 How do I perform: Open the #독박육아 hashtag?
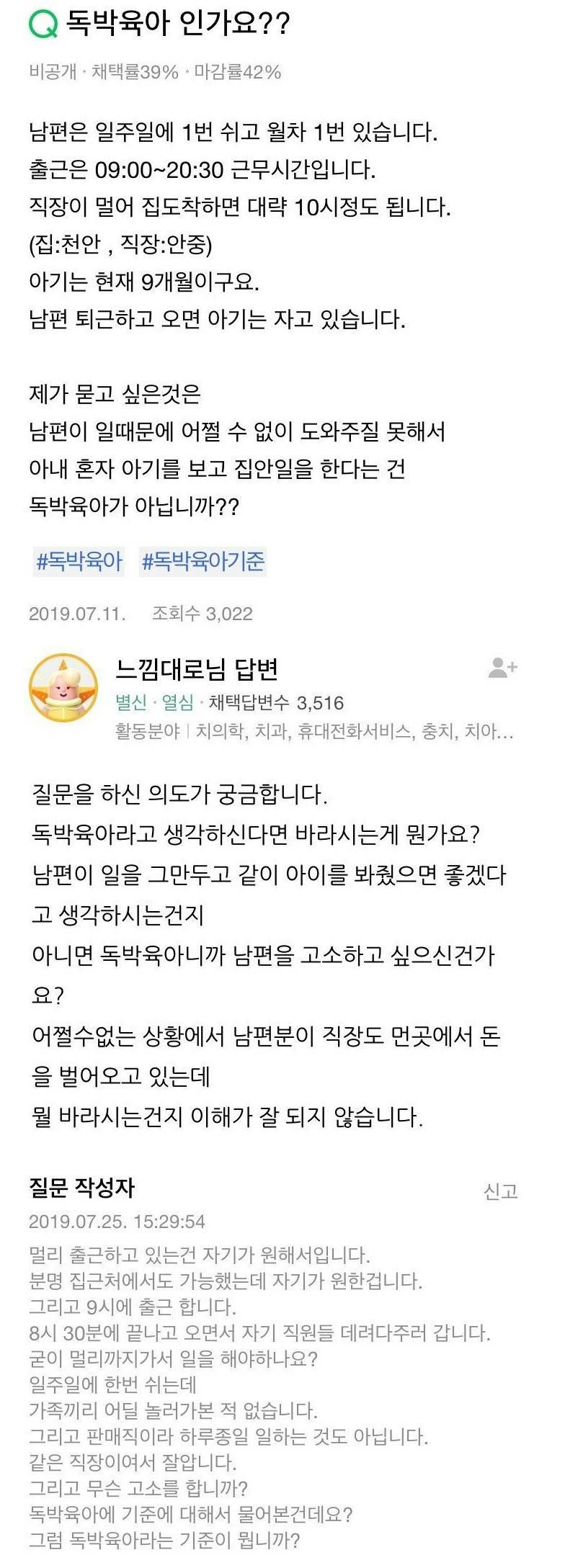coord(79,561)
